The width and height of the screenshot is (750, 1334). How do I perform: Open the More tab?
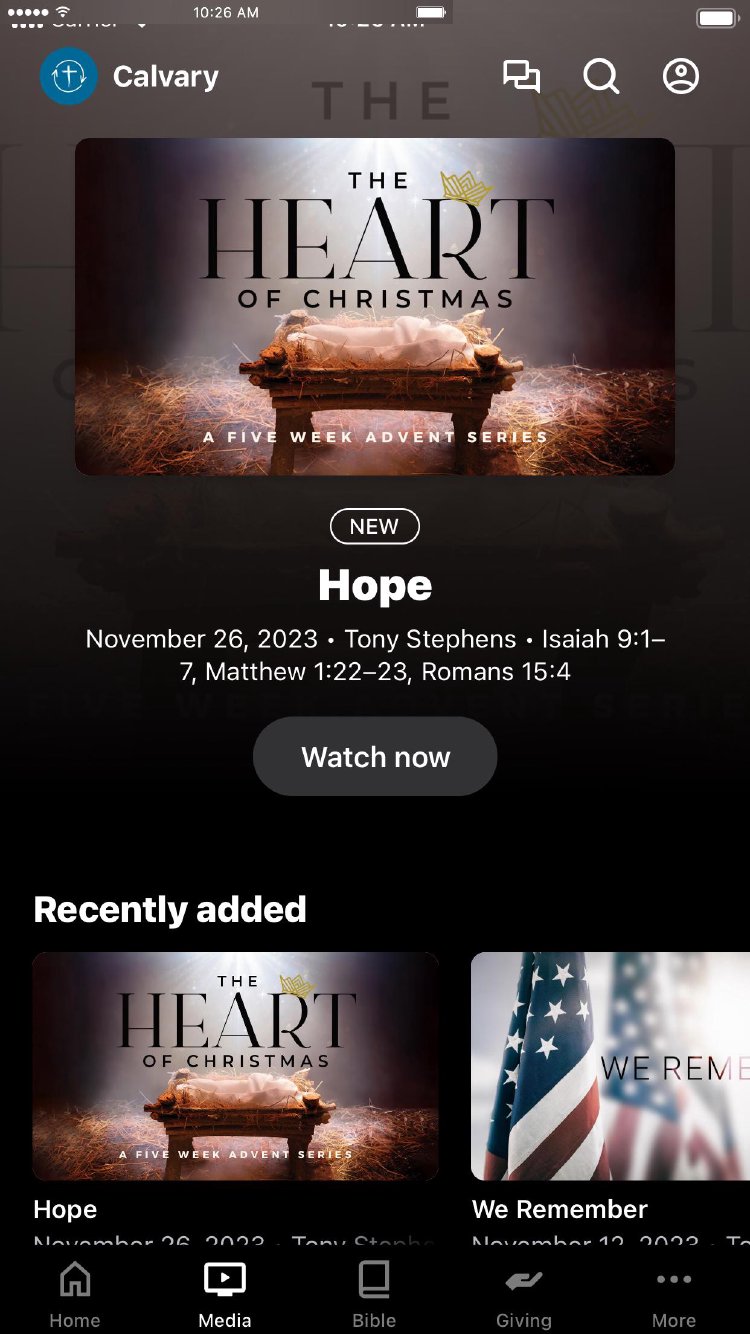point(674,1294)
